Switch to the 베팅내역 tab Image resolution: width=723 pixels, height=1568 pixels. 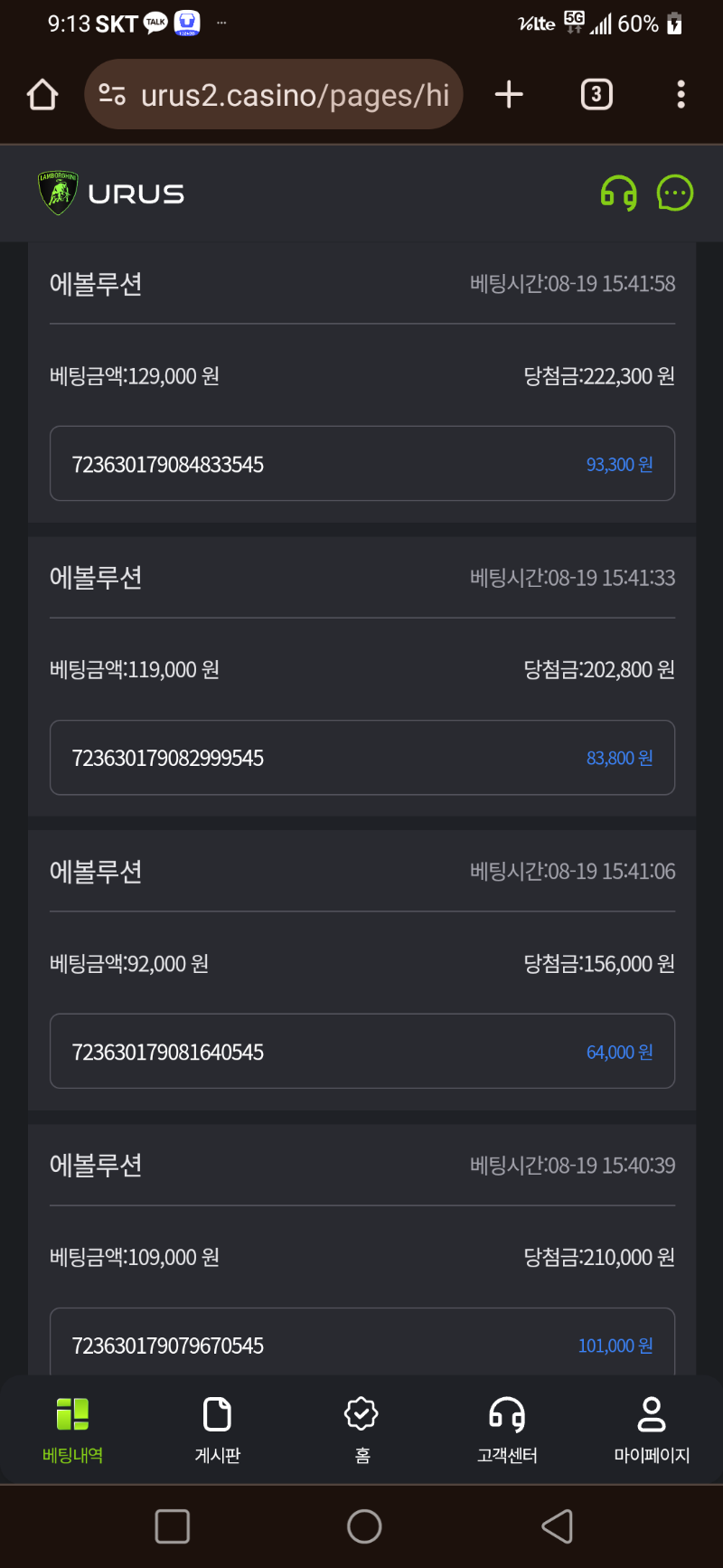coord(72,1430)
